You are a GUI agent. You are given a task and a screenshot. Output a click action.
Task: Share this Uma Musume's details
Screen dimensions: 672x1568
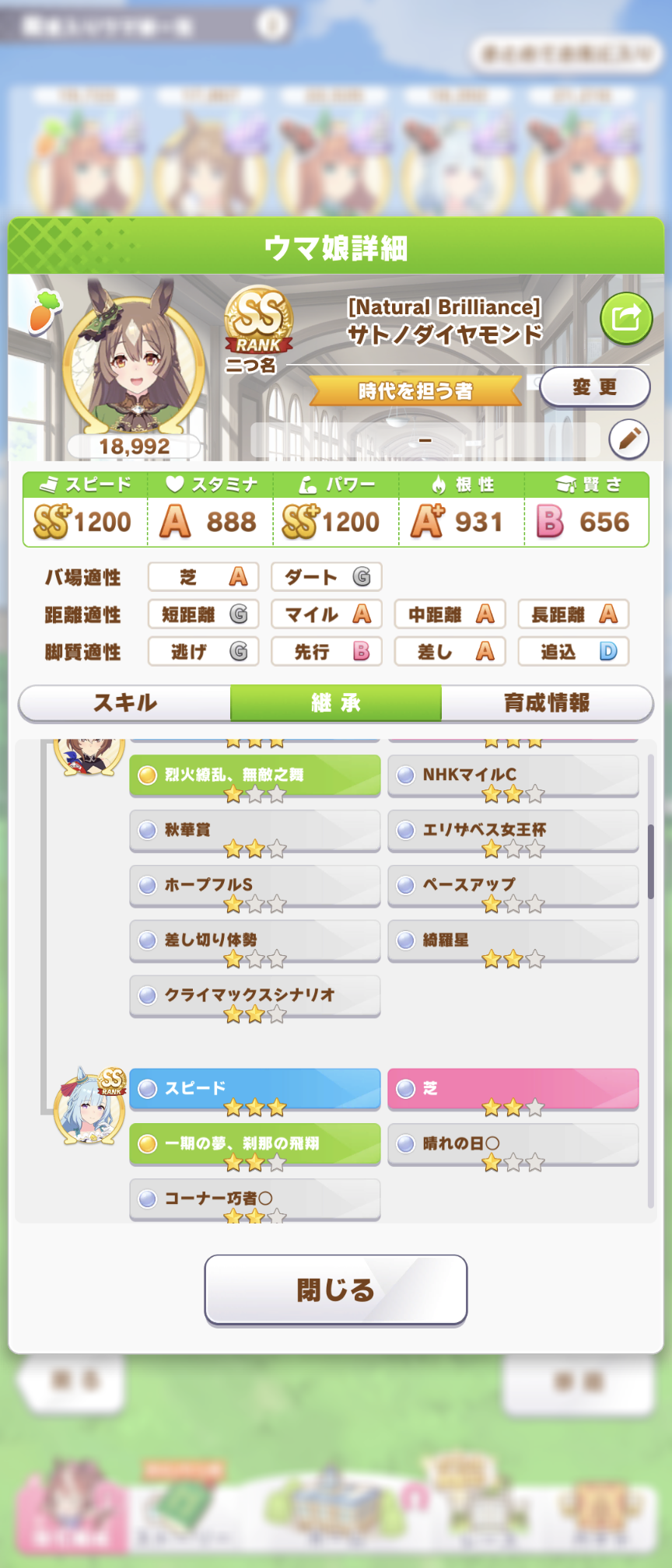tap(625, 318)
